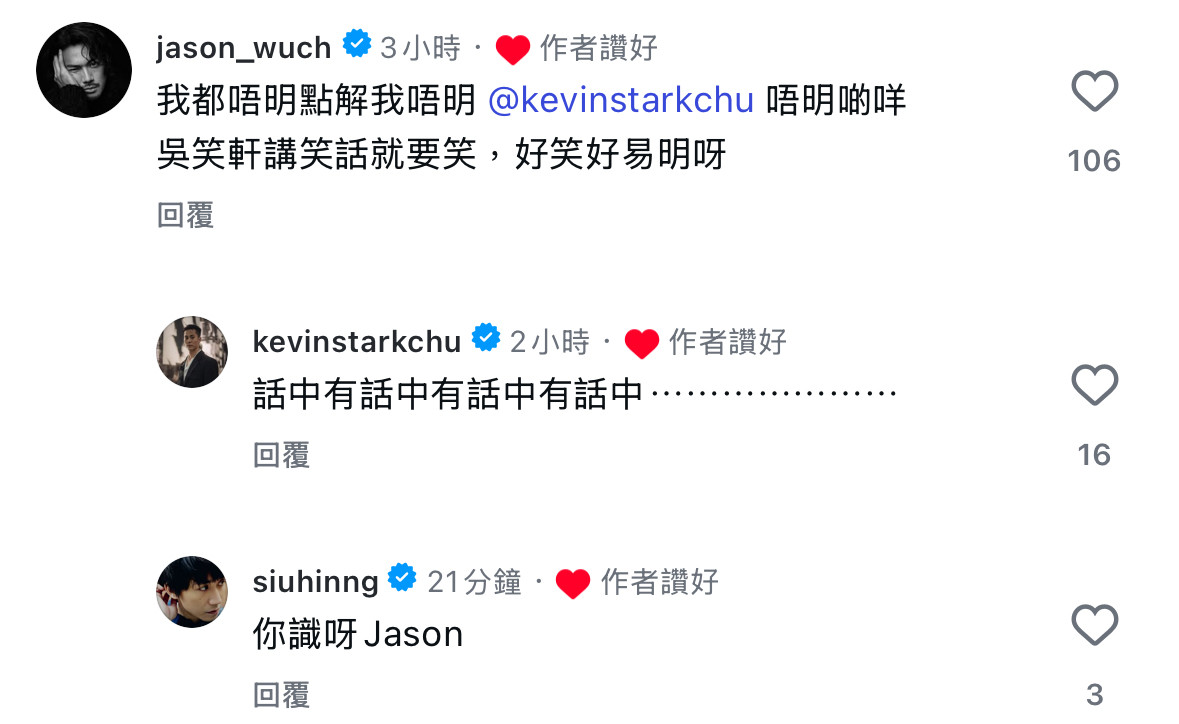Like kevinstarkchu's reply comment
The image size is (1179, 724).
click(x=1094, y=385)
